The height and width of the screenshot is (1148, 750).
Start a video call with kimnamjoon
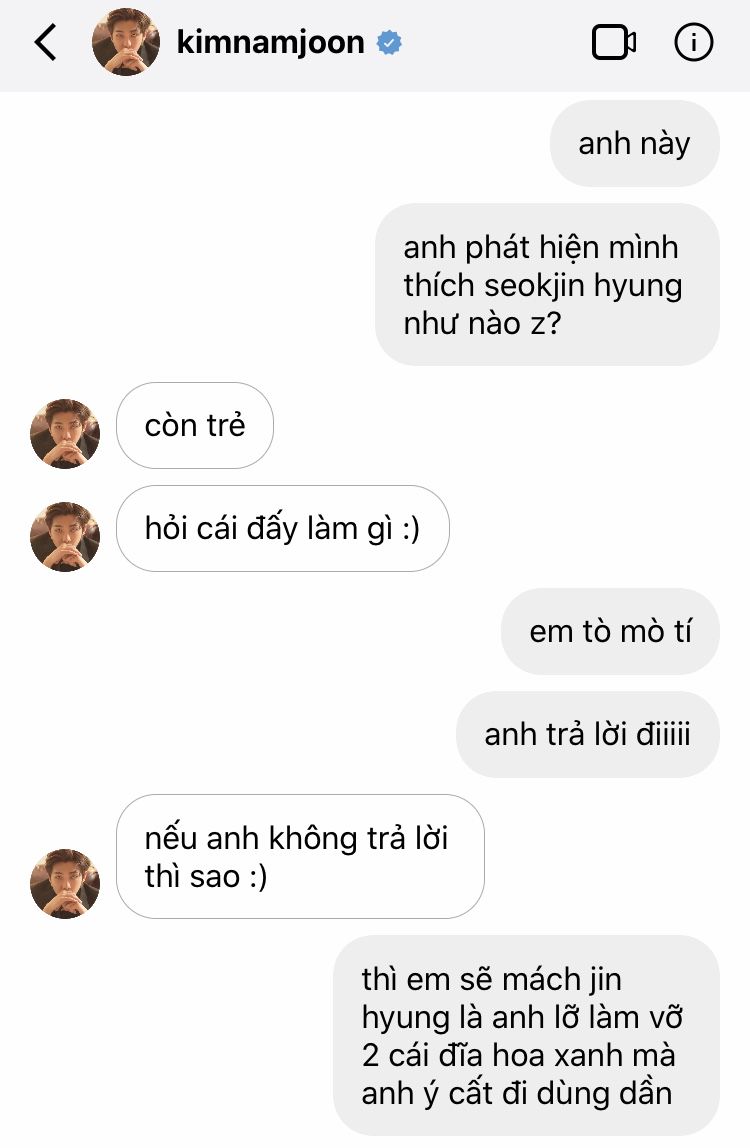pyautogui.click(x=613, y=43)
